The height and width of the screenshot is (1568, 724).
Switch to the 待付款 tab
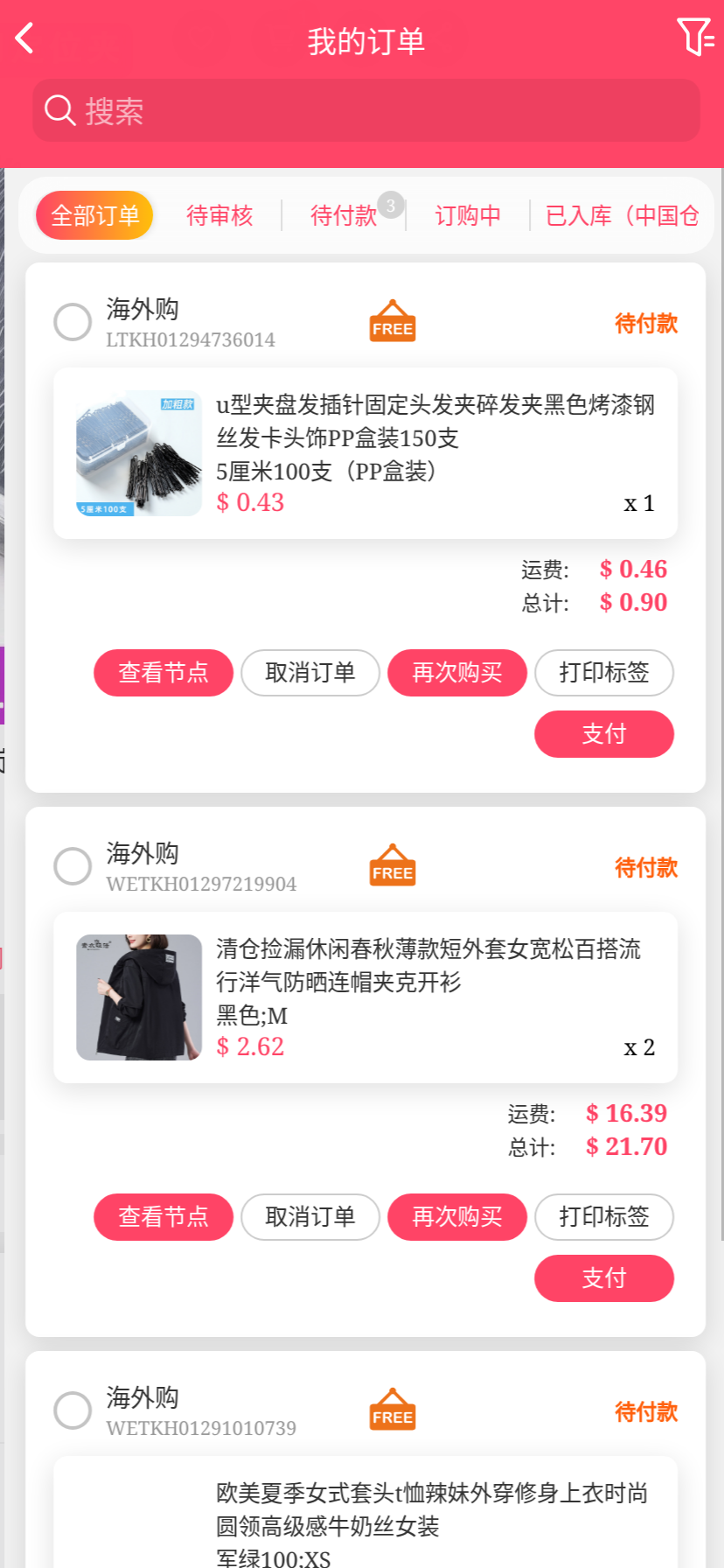click(x=344, y=215)
